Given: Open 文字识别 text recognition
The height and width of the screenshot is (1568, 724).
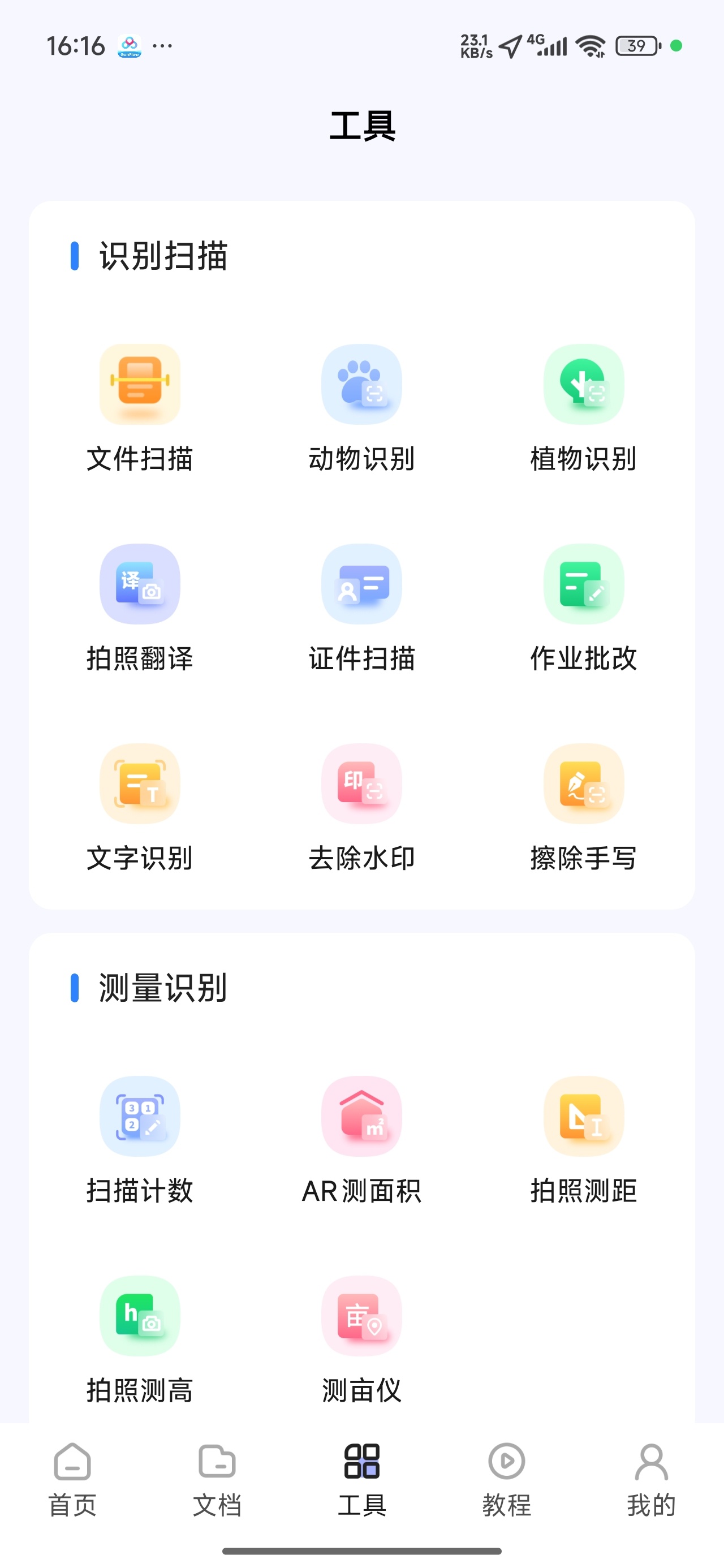Looking at the screenshot, I should tap(140, 808).
